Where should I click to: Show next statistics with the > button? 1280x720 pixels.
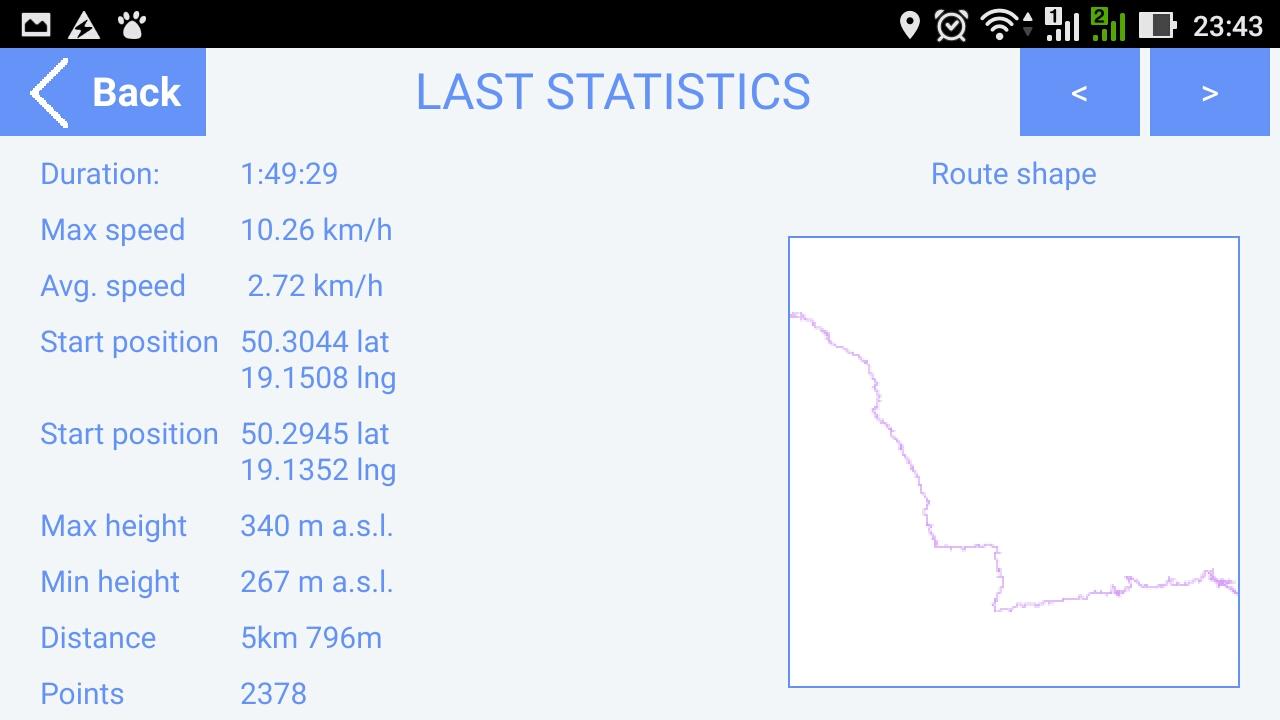click(1210, 92)
